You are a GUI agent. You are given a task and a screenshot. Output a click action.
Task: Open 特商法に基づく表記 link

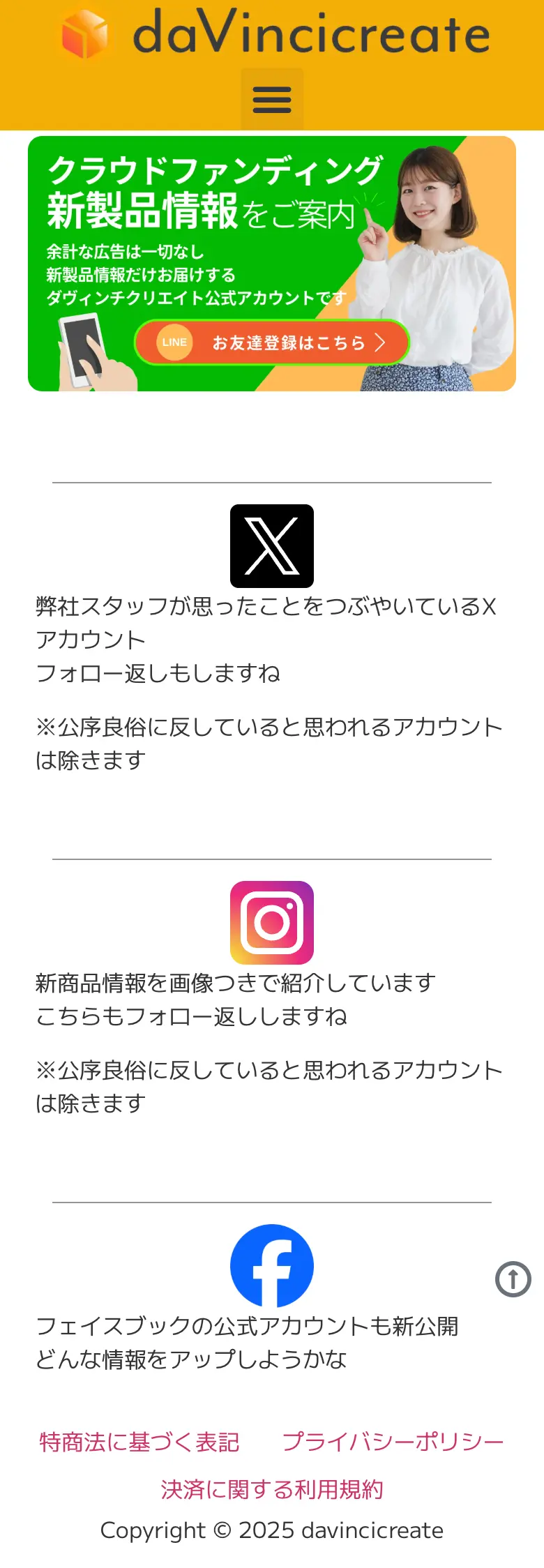point(139,1442)
